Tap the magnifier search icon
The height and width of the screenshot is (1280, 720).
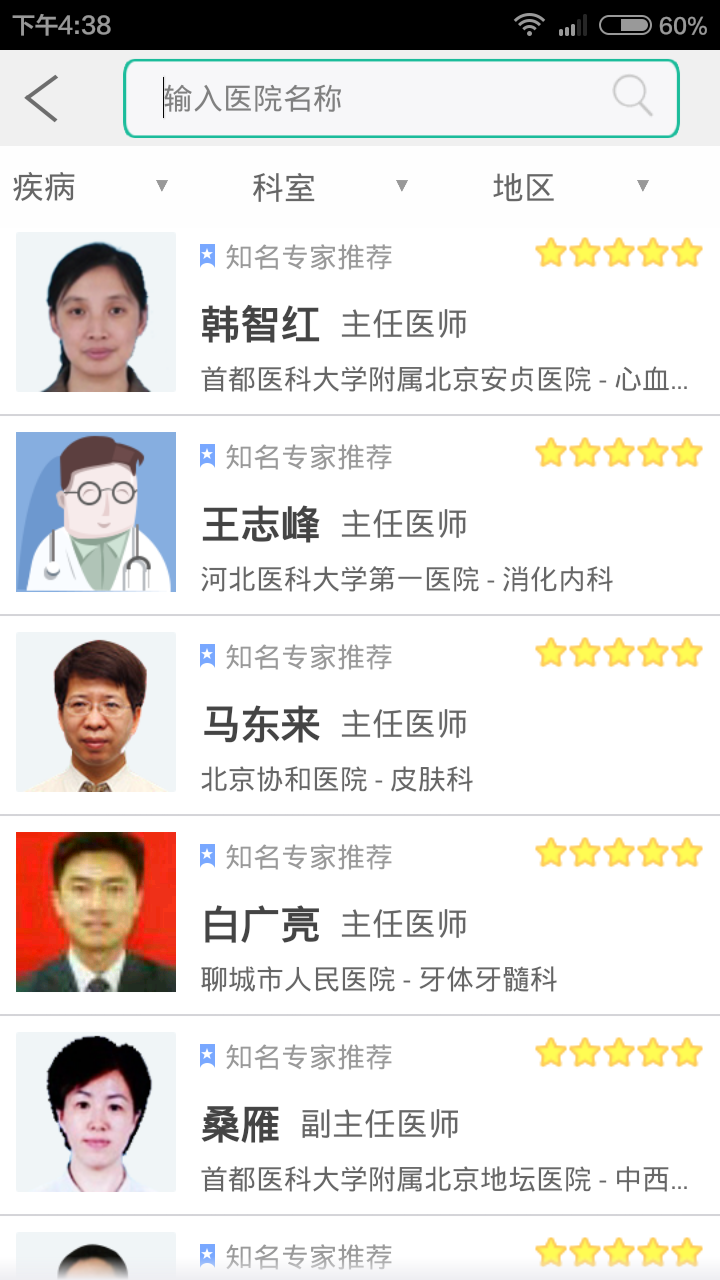tap(632, 97)
